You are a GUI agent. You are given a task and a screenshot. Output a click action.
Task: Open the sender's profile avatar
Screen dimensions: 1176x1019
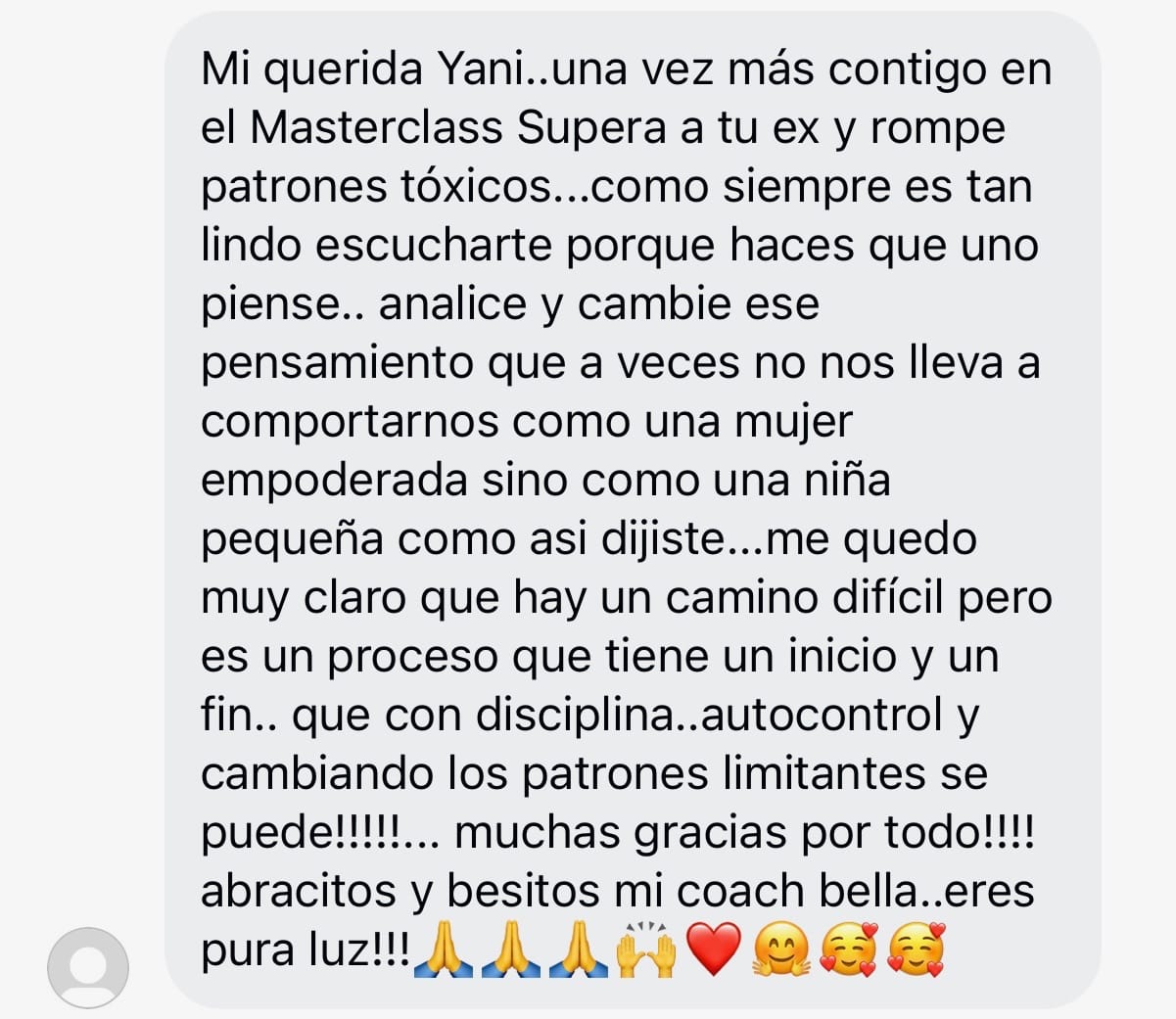[88, 967]
